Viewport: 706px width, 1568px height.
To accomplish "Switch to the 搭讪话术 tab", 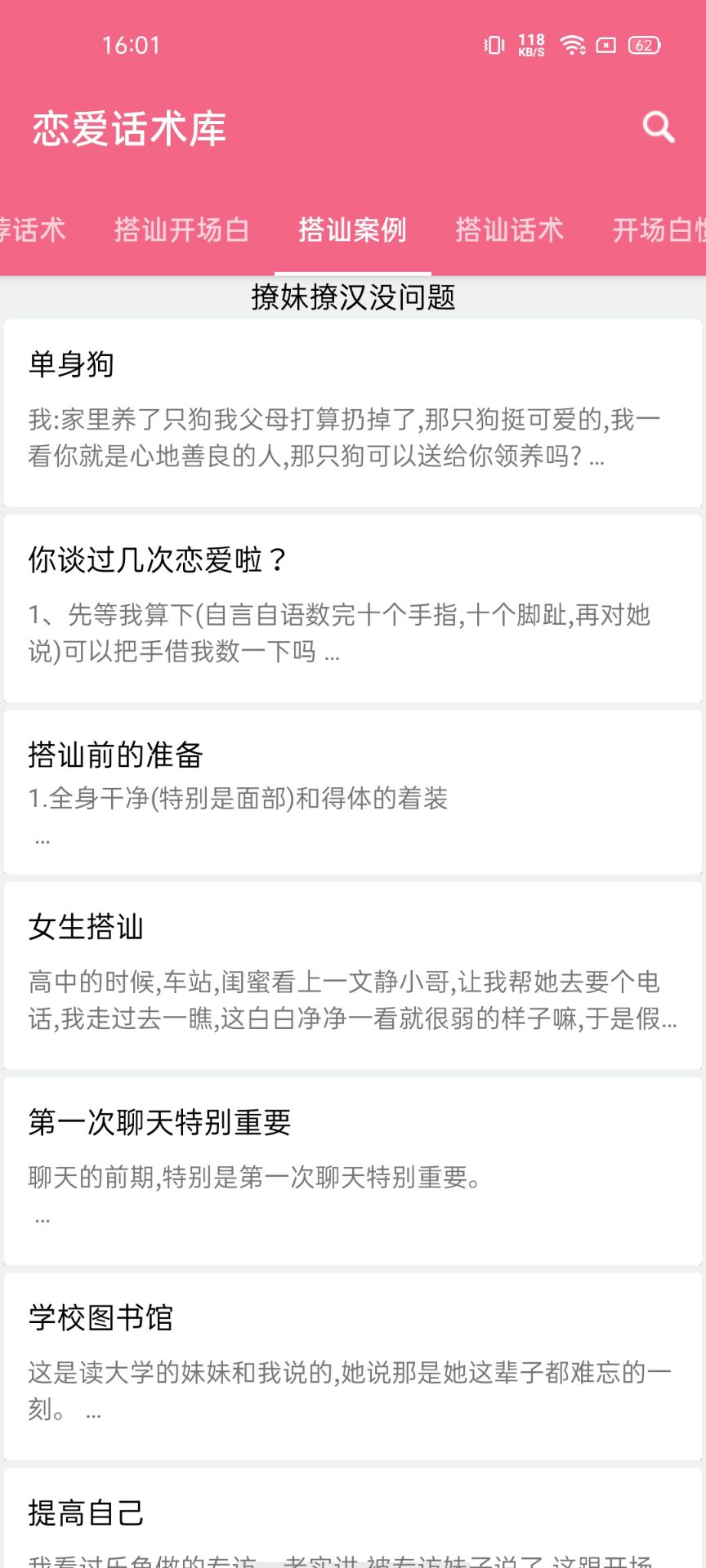I will pos(509,230).
